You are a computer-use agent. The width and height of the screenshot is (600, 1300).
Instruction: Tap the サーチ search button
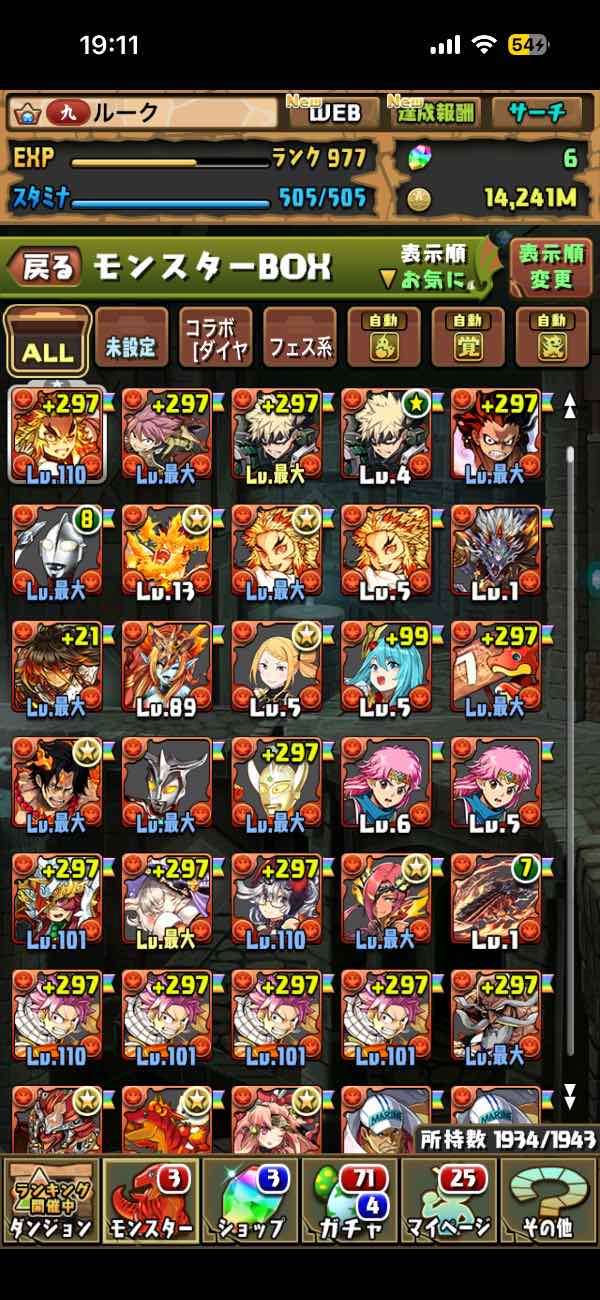[539, 112]
